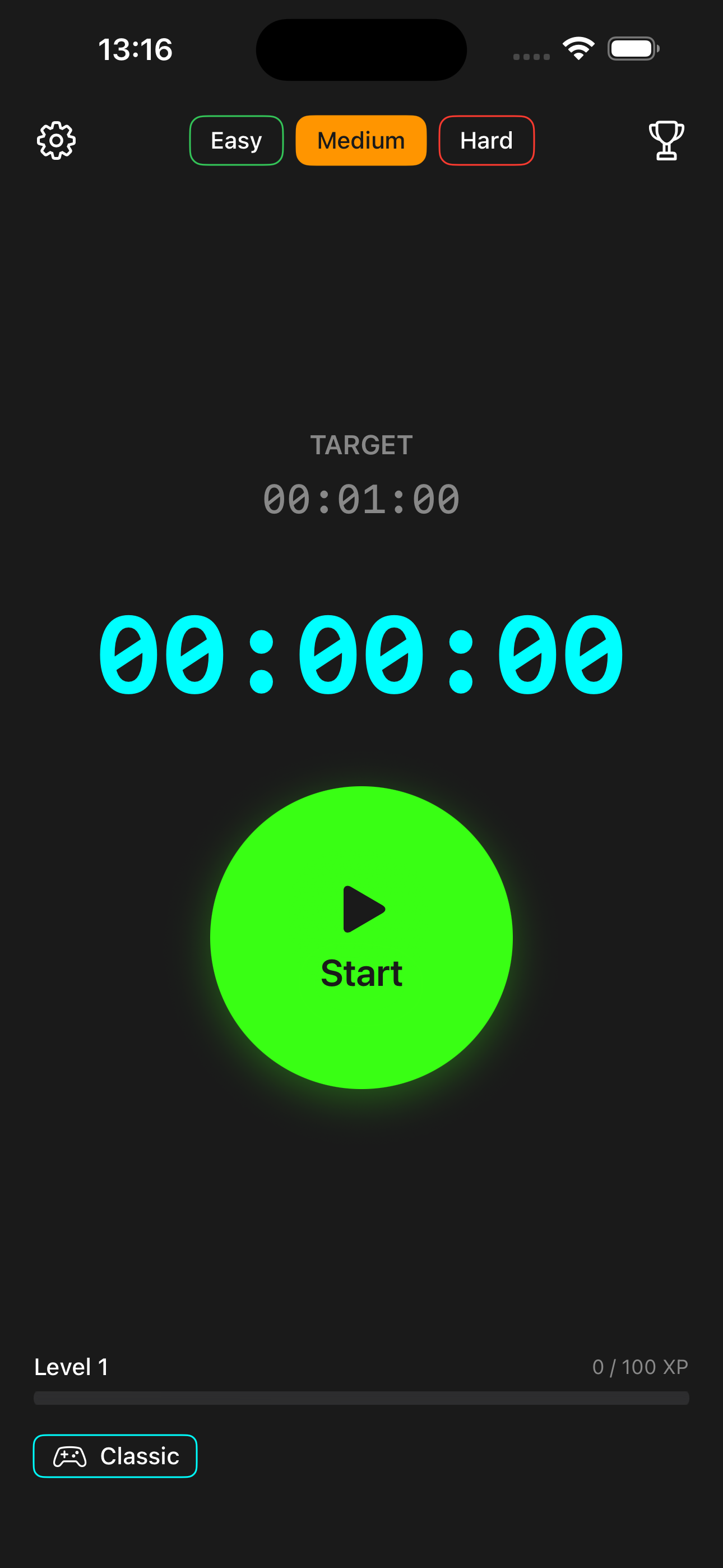Open the settings gear
This screenshot has width=723, height=1568.
click(x=56, y=141)
